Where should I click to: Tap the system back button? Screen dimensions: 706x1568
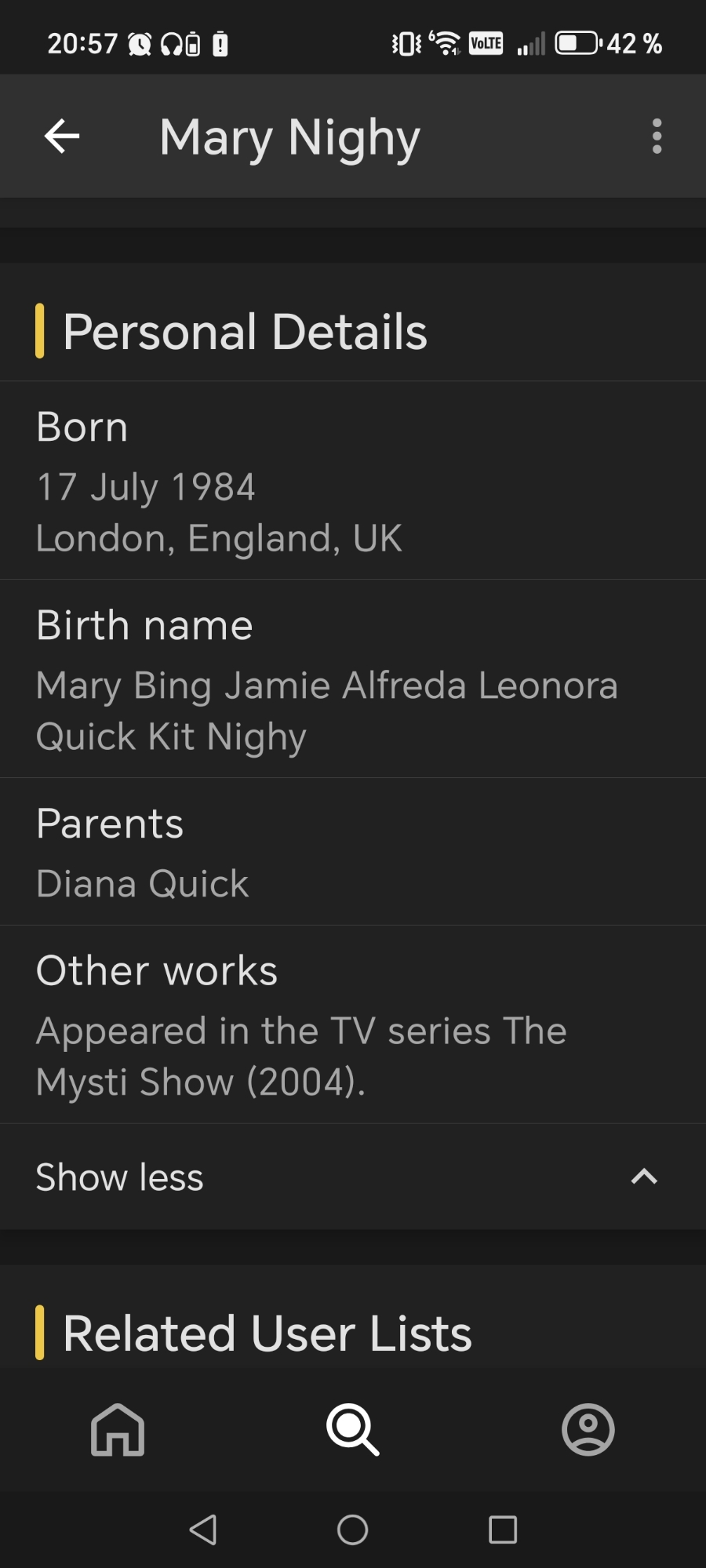(204, 1529)
